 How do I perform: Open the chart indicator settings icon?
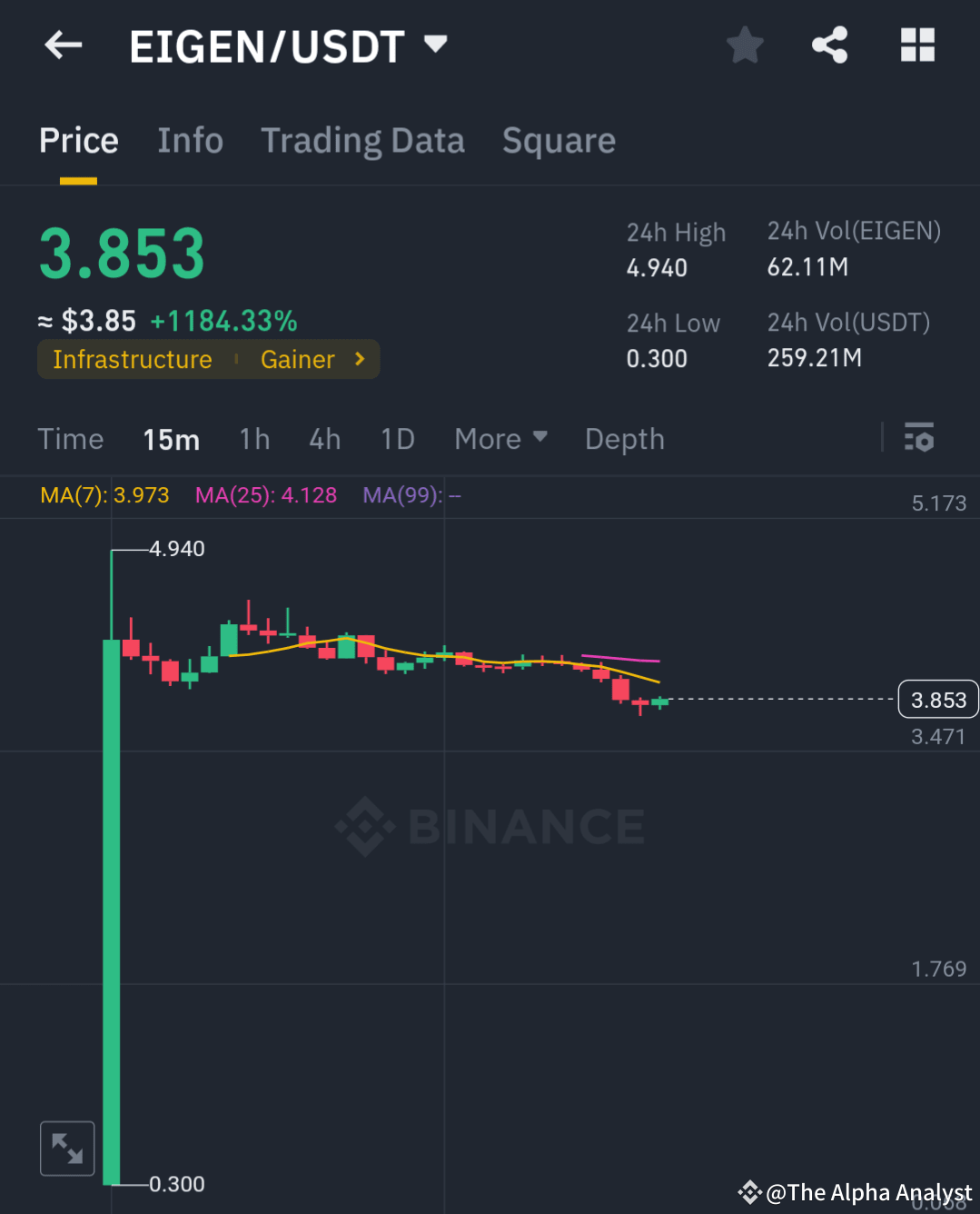tap(920, 438)
